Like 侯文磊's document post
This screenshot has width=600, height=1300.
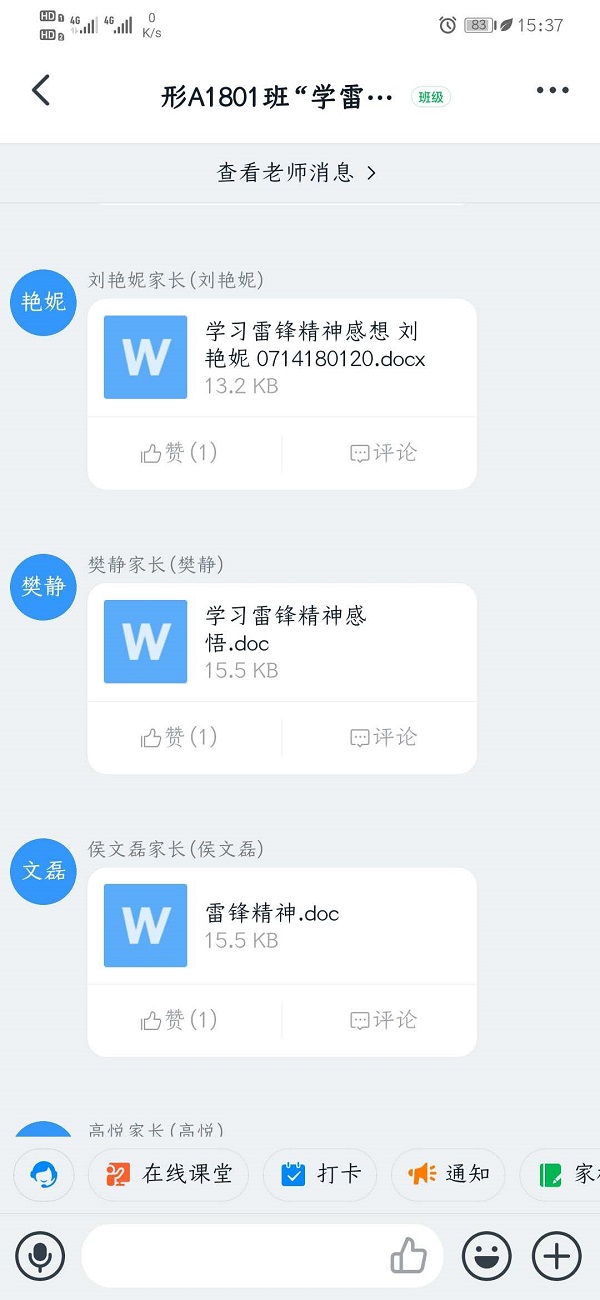point(180,1020)
